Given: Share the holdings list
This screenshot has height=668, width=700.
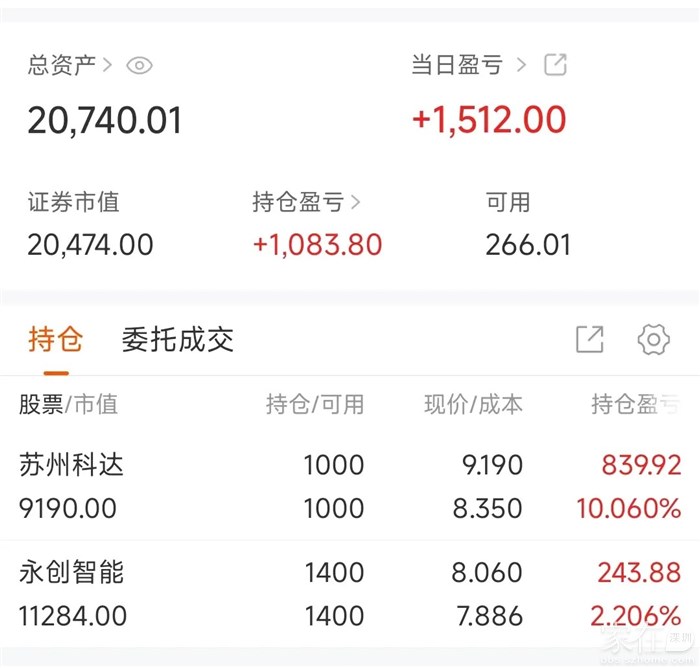Looking at the screenshot, I should tap(590, 340).
